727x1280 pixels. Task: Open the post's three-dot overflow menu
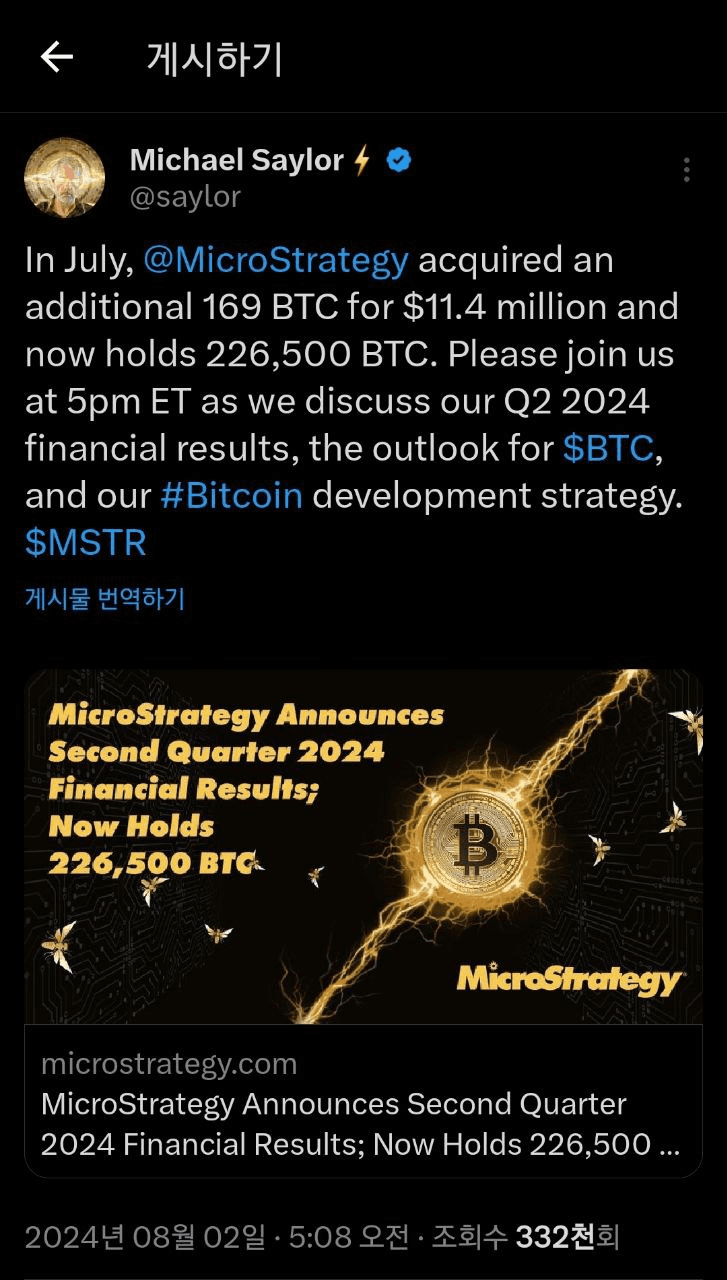(x=686, y=170)
